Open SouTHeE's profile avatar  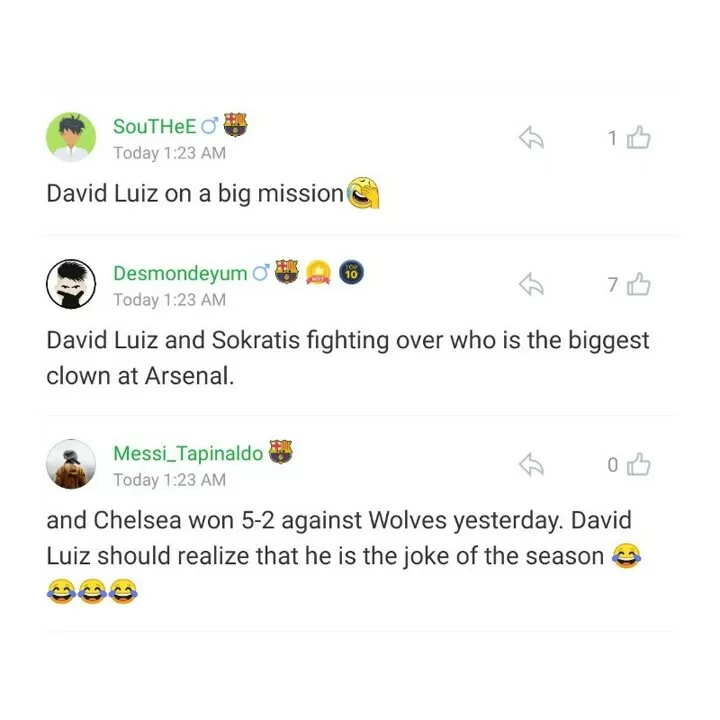pyautogui.click(x=71, y=137)
